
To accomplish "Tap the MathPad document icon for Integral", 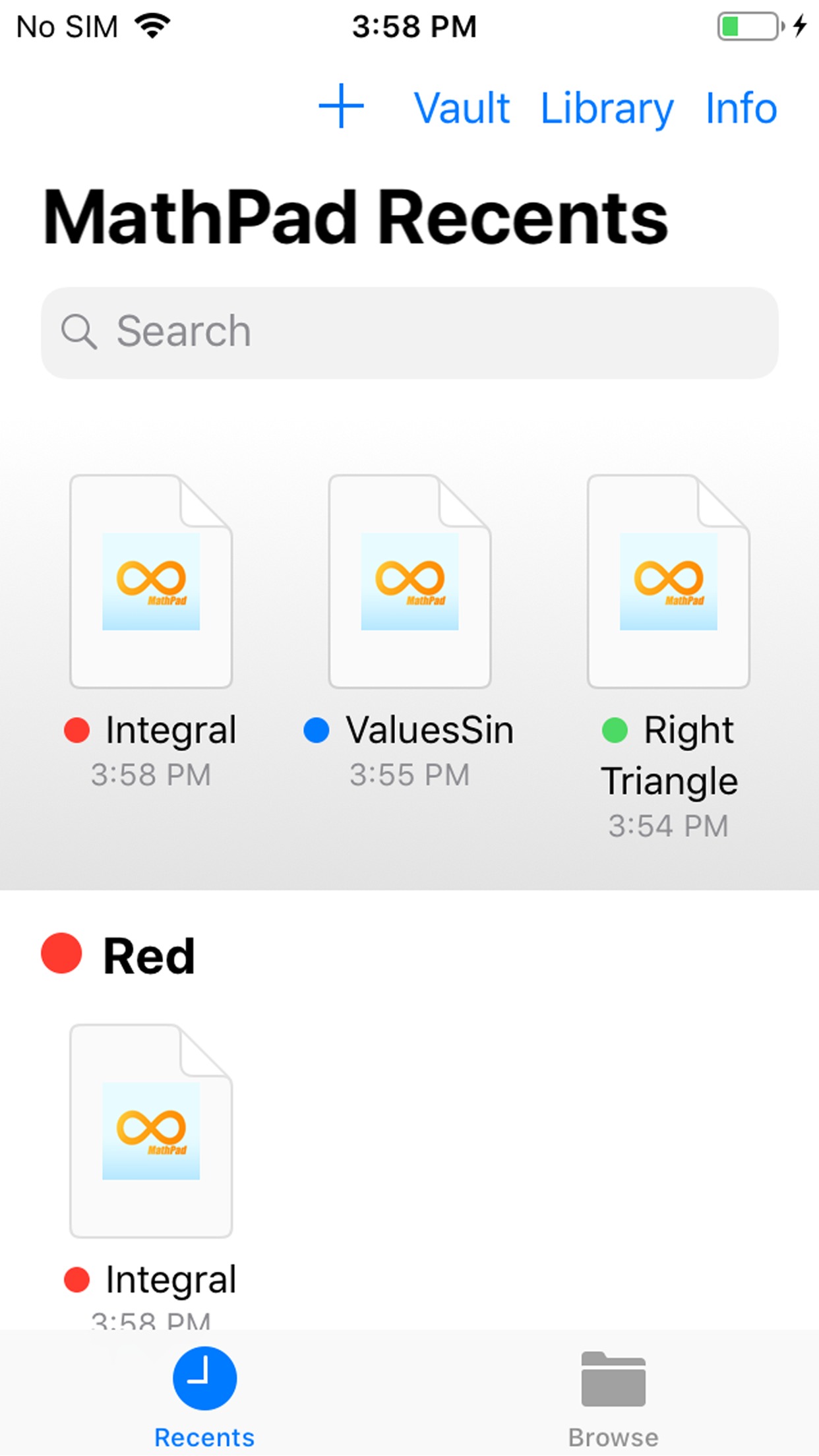I will point(150,580).
